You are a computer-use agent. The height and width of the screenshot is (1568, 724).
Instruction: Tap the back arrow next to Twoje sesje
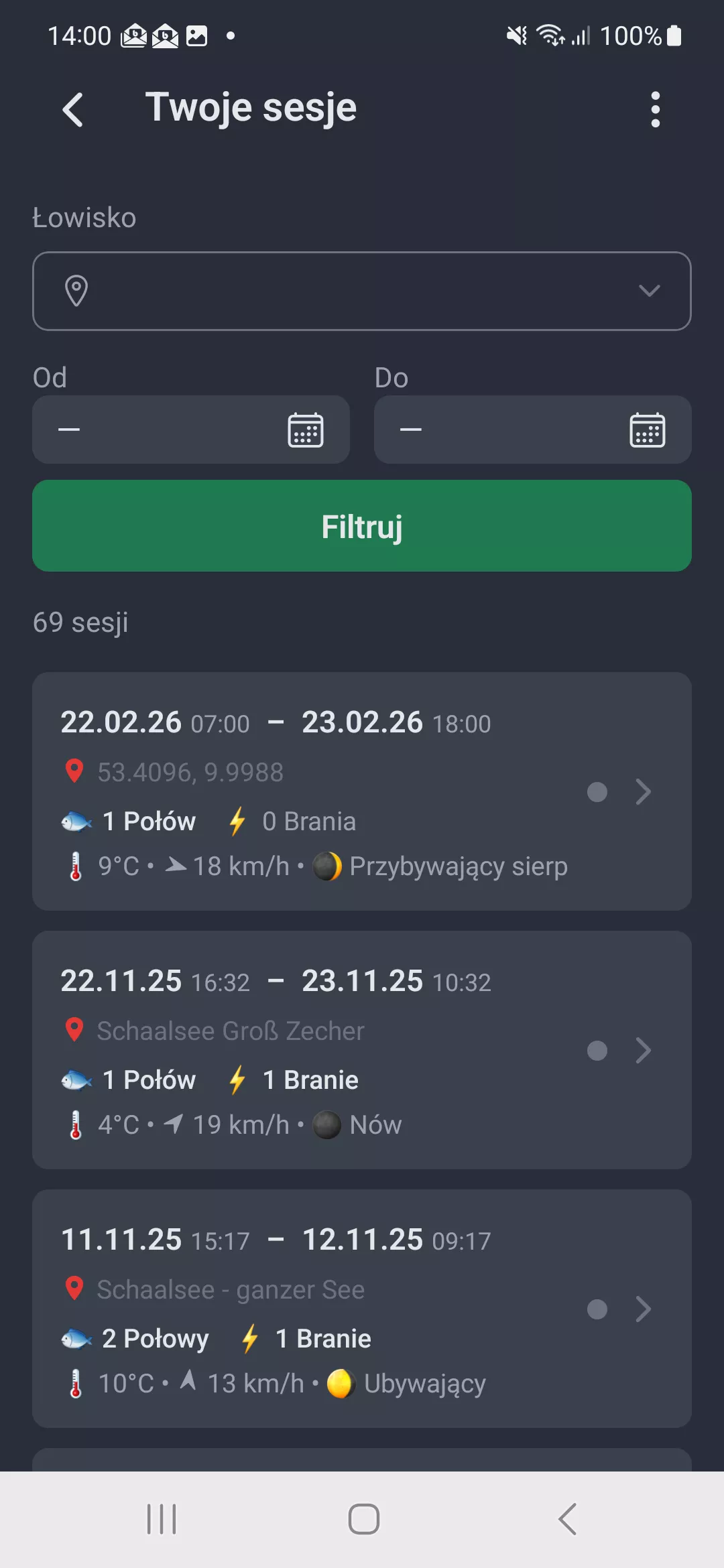(74, 109)
